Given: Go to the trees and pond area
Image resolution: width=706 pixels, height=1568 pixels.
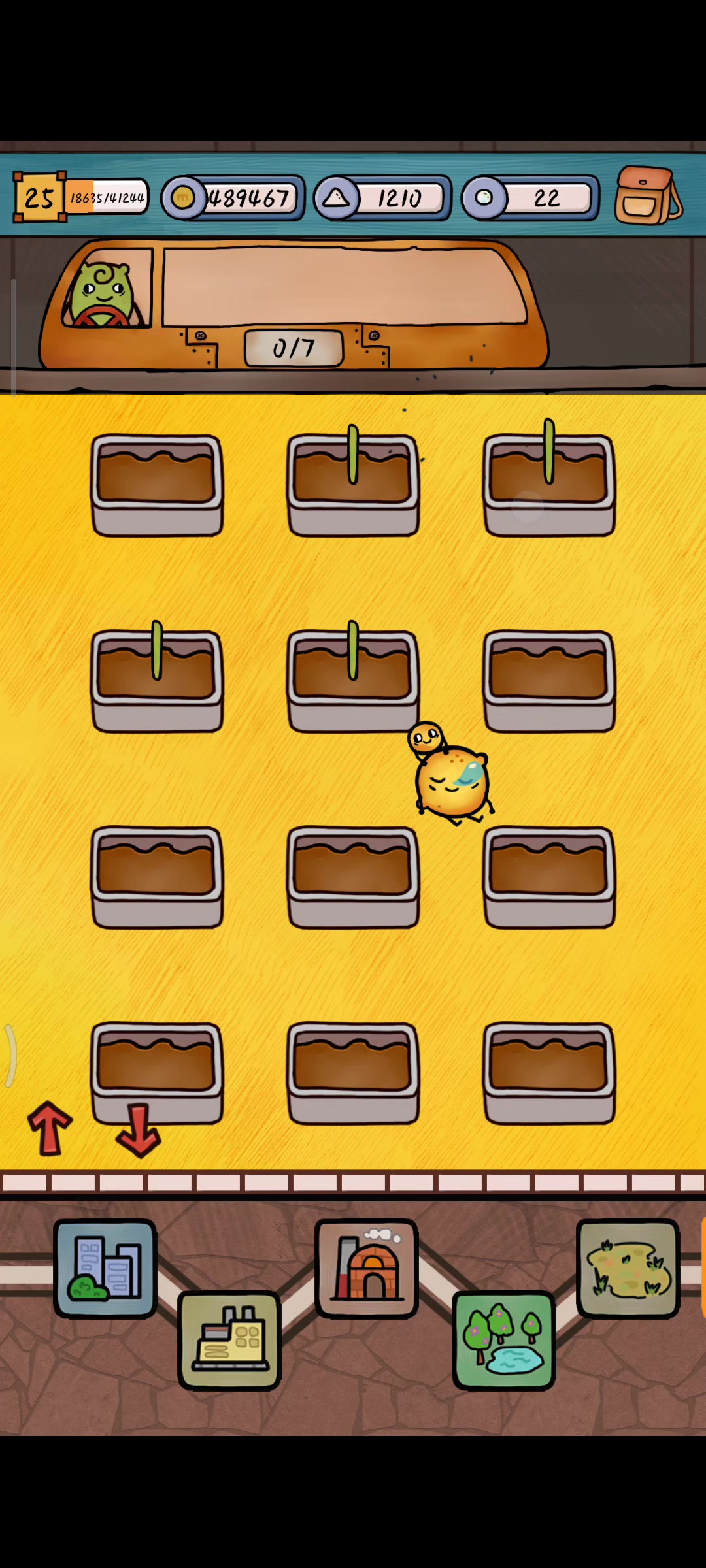Looking at the screenshot, I should tap(503, 1339).
